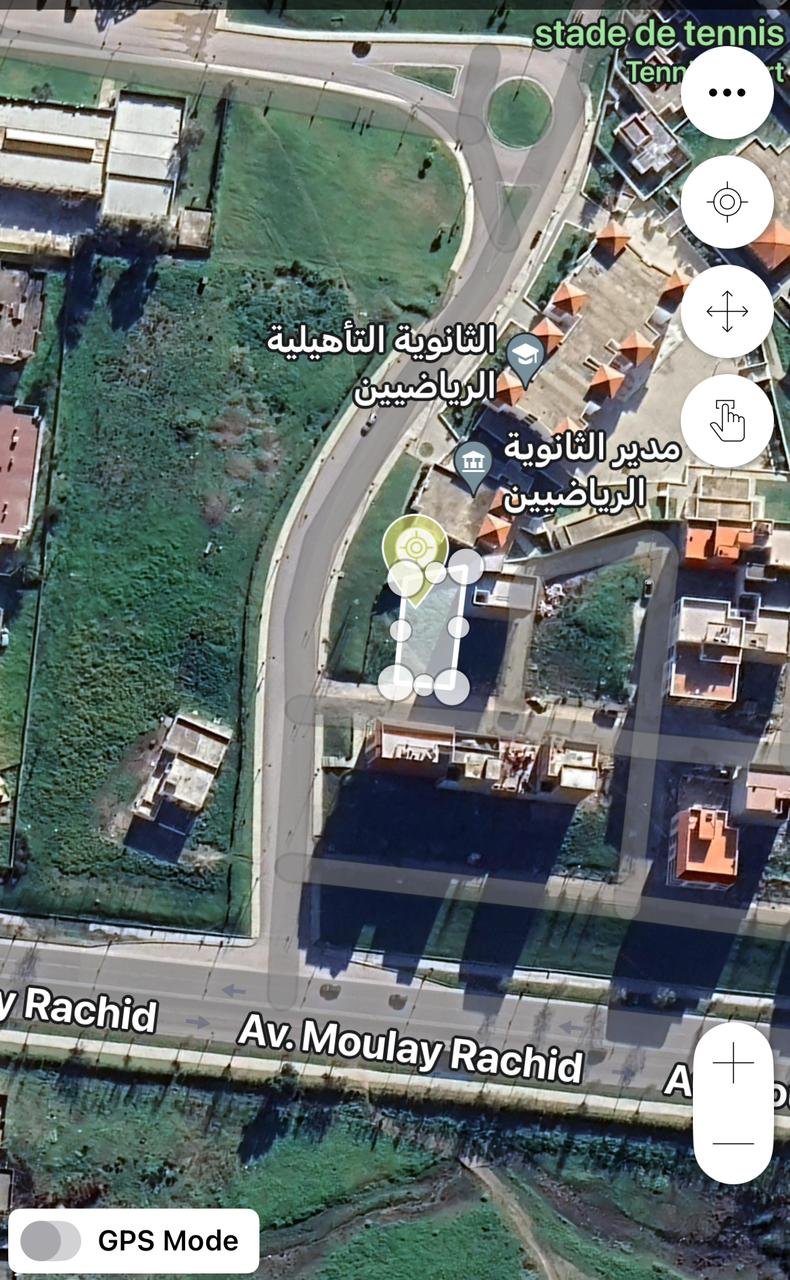This screenshot has width=790, height=1280.
Task: Tap the yellow-green location pin on plot
Action: [413, 546]
